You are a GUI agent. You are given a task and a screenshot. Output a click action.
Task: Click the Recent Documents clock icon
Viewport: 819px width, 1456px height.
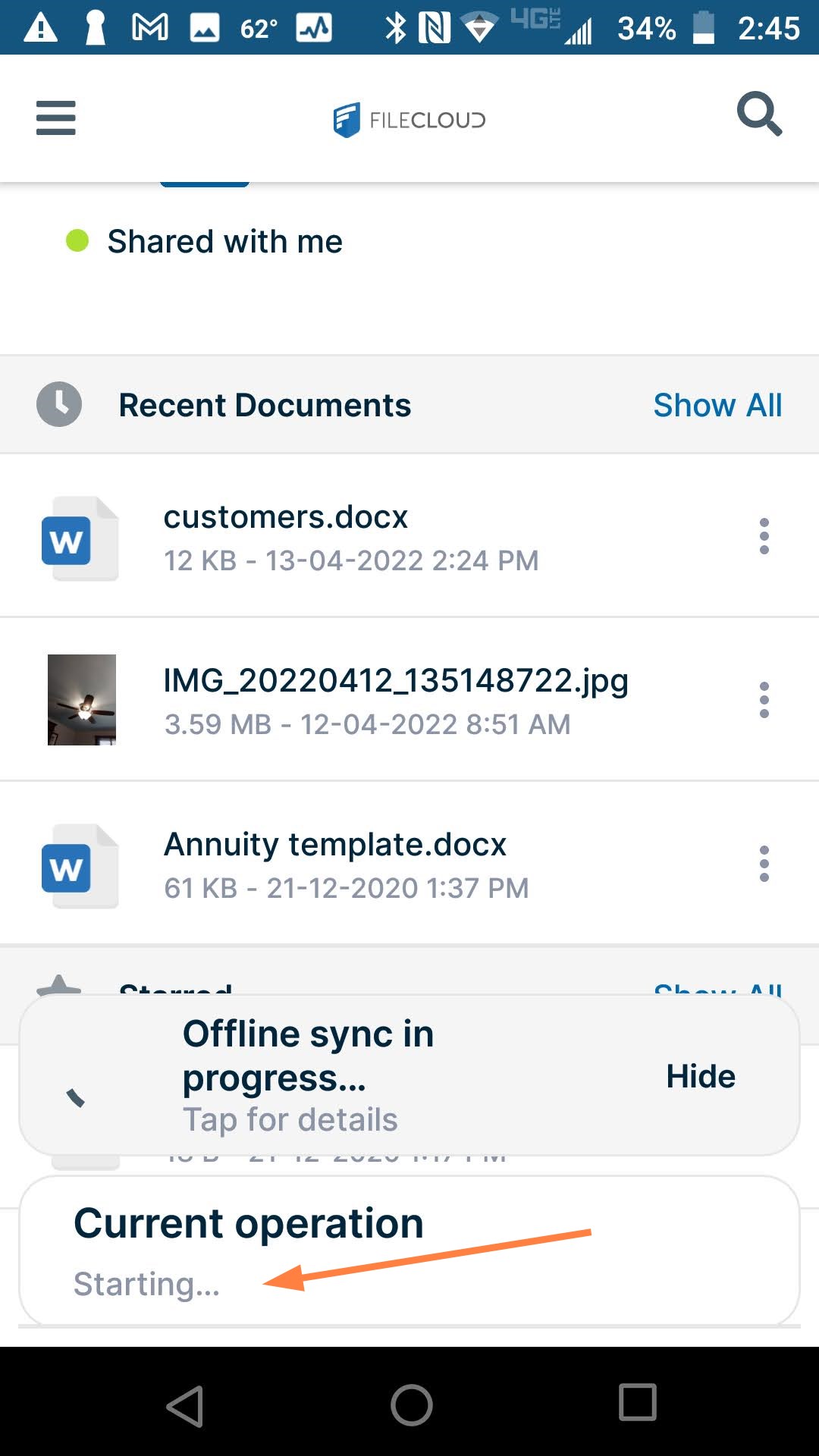[x=58, y=404]
